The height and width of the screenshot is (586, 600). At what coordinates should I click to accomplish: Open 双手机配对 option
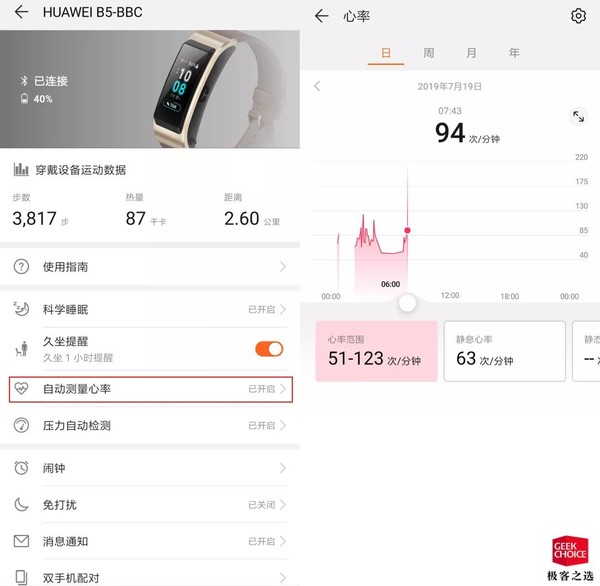point(150,577)
